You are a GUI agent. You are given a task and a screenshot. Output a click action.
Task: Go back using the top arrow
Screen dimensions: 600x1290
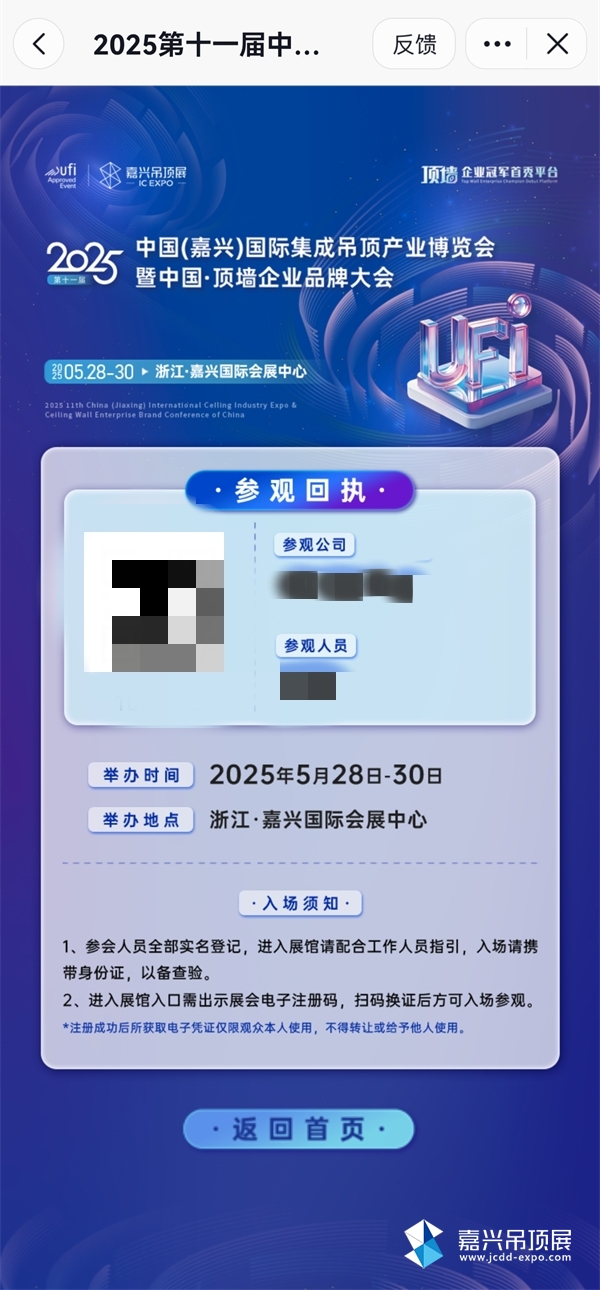tap(38, 44)
